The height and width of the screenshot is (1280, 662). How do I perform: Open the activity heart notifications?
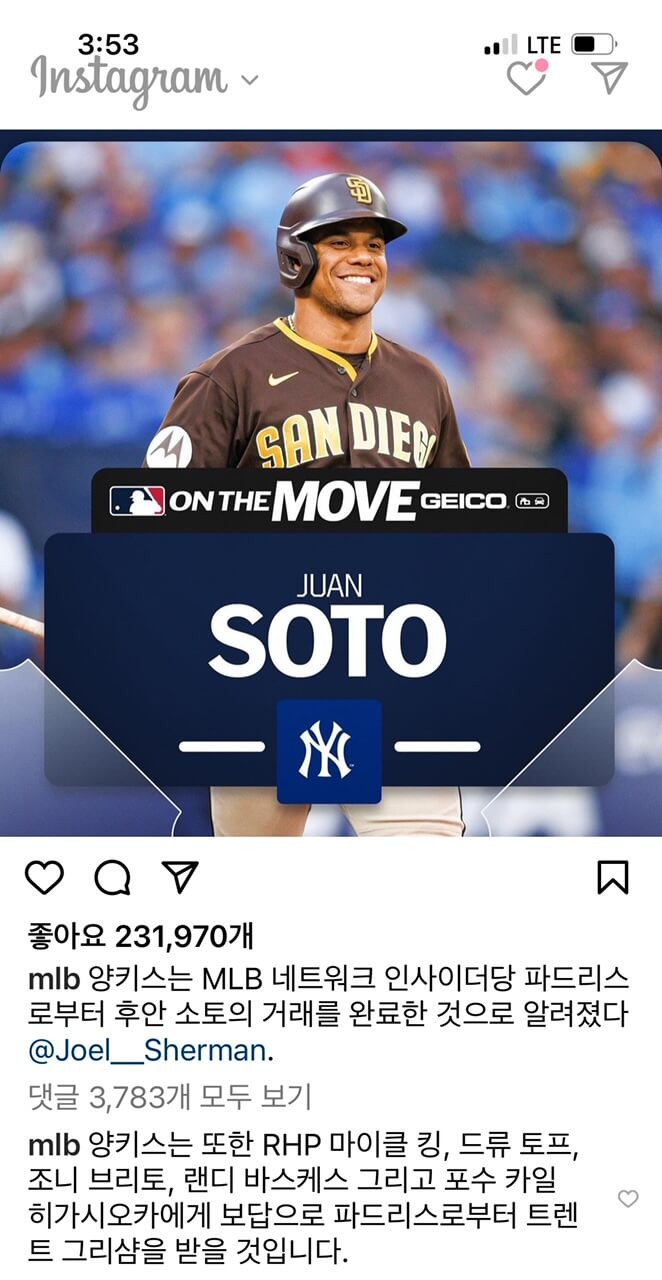526,78
